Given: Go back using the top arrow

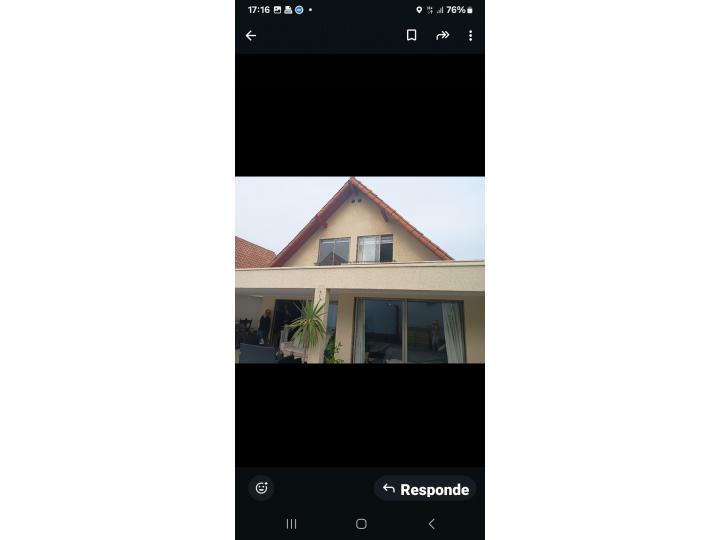Looking at the screenshot, I should click(x=251, y=35).
